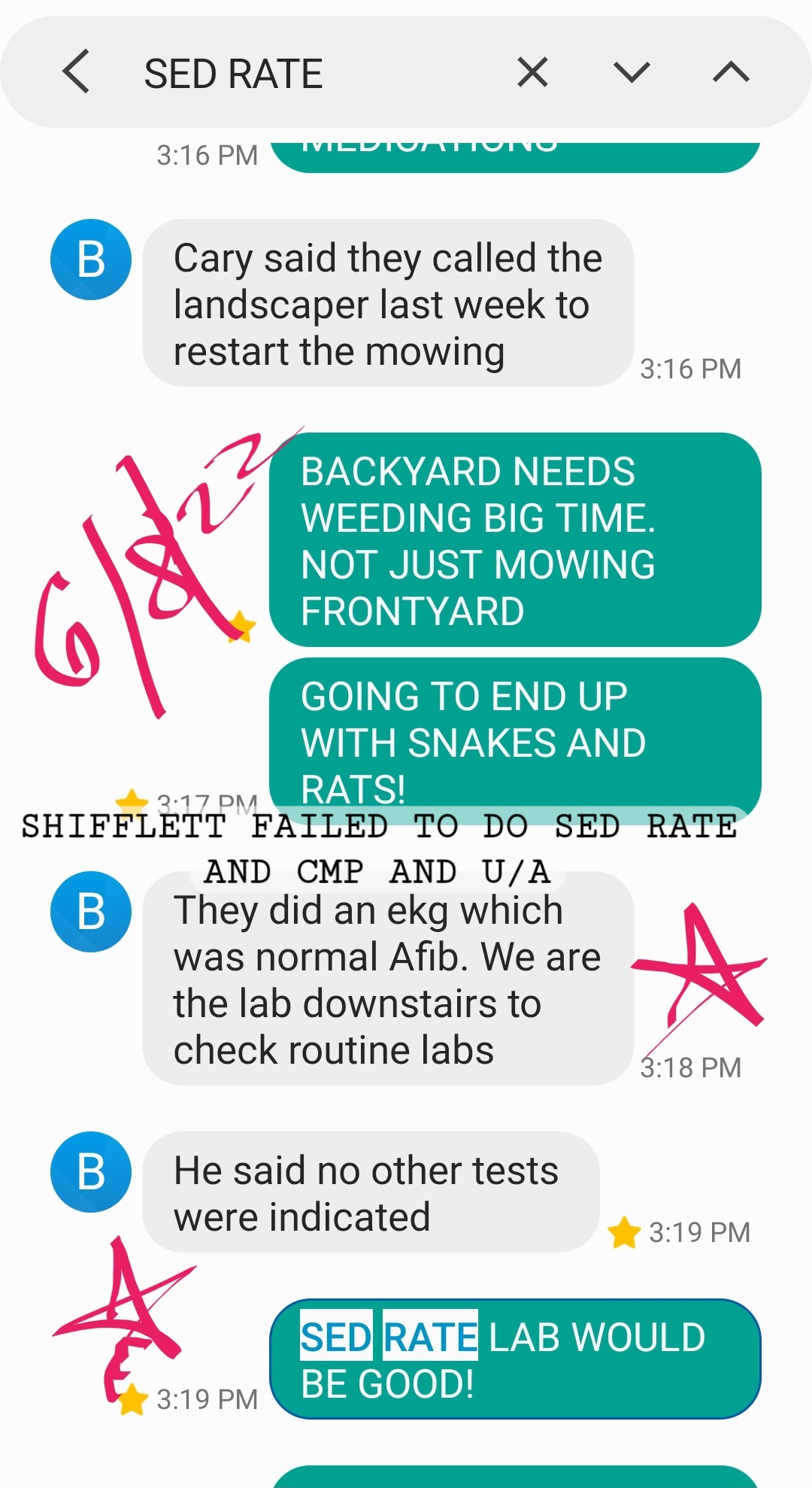This screenshot has width=812, height=1488.
Task: Go back from message search
Action: (77, 72)
